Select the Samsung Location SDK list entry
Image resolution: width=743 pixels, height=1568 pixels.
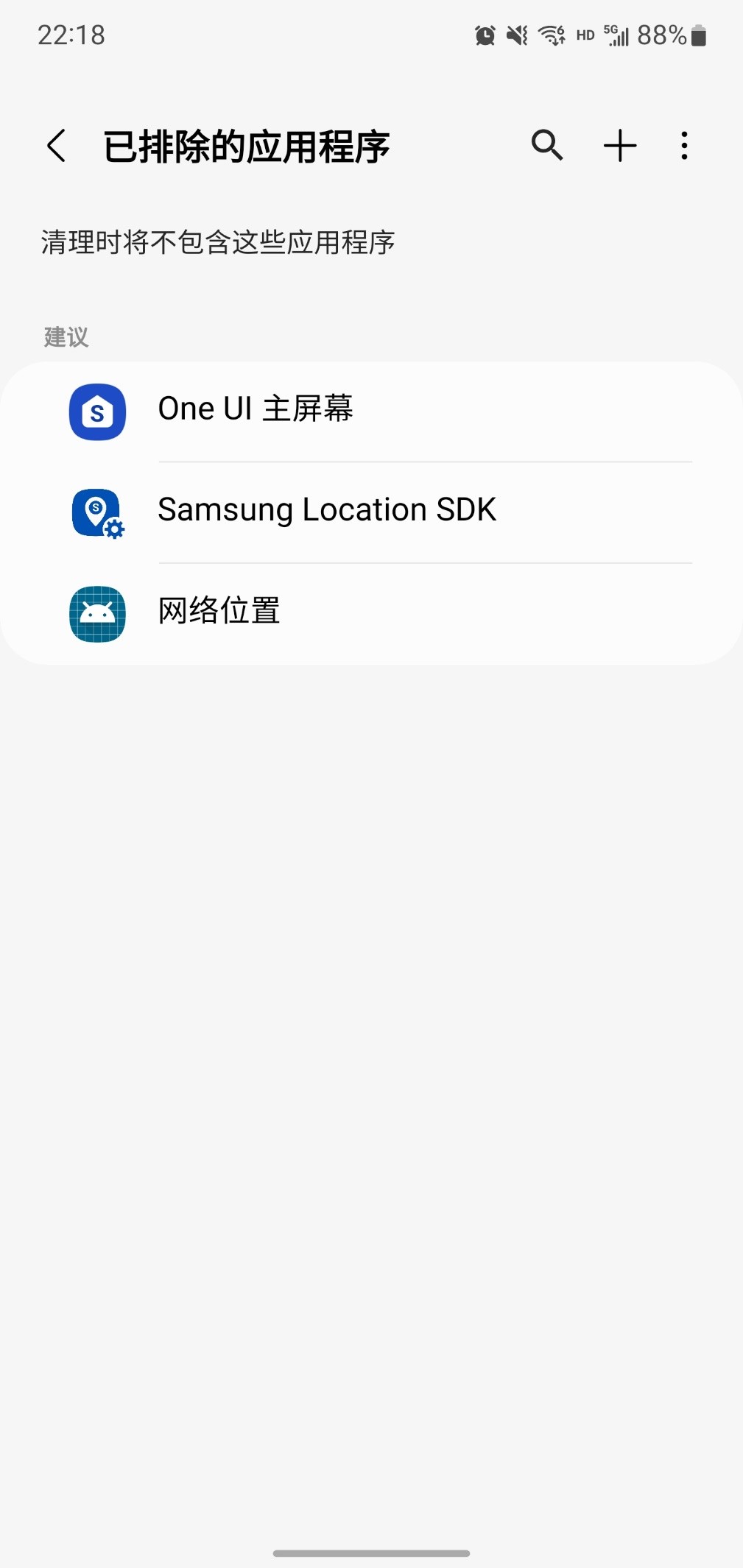327,511
